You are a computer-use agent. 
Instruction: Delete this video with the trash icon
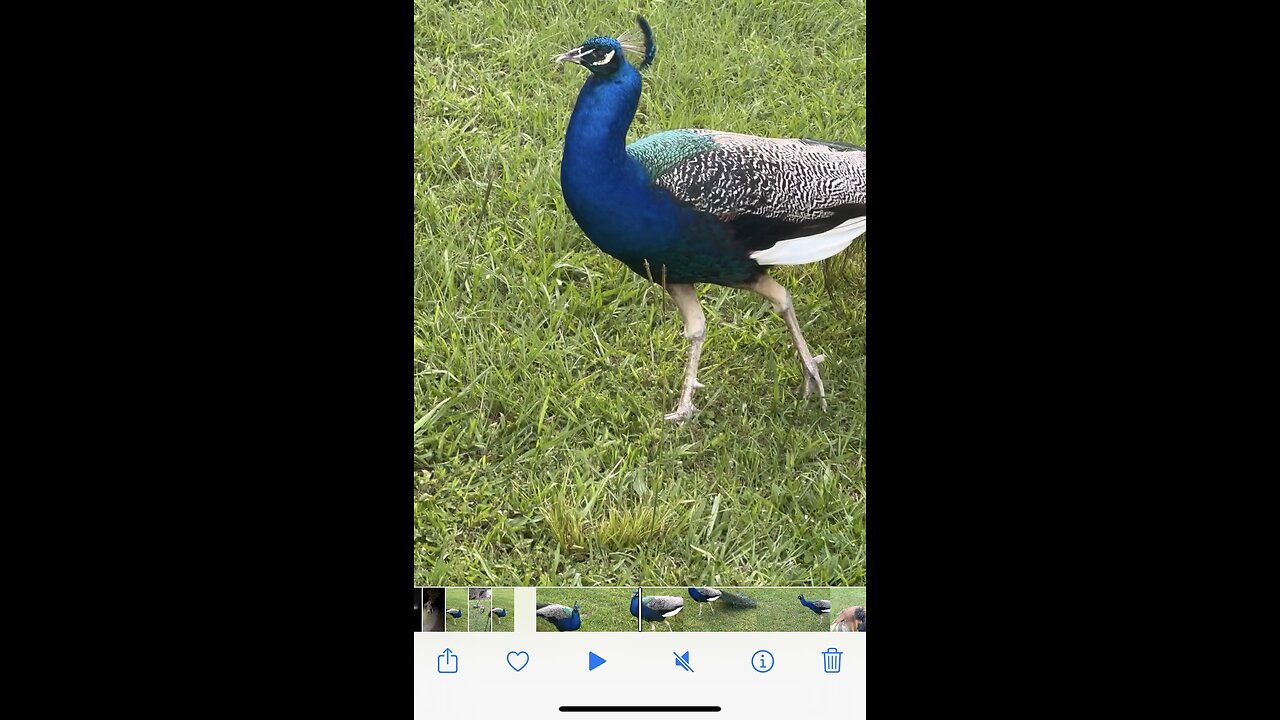832,661
